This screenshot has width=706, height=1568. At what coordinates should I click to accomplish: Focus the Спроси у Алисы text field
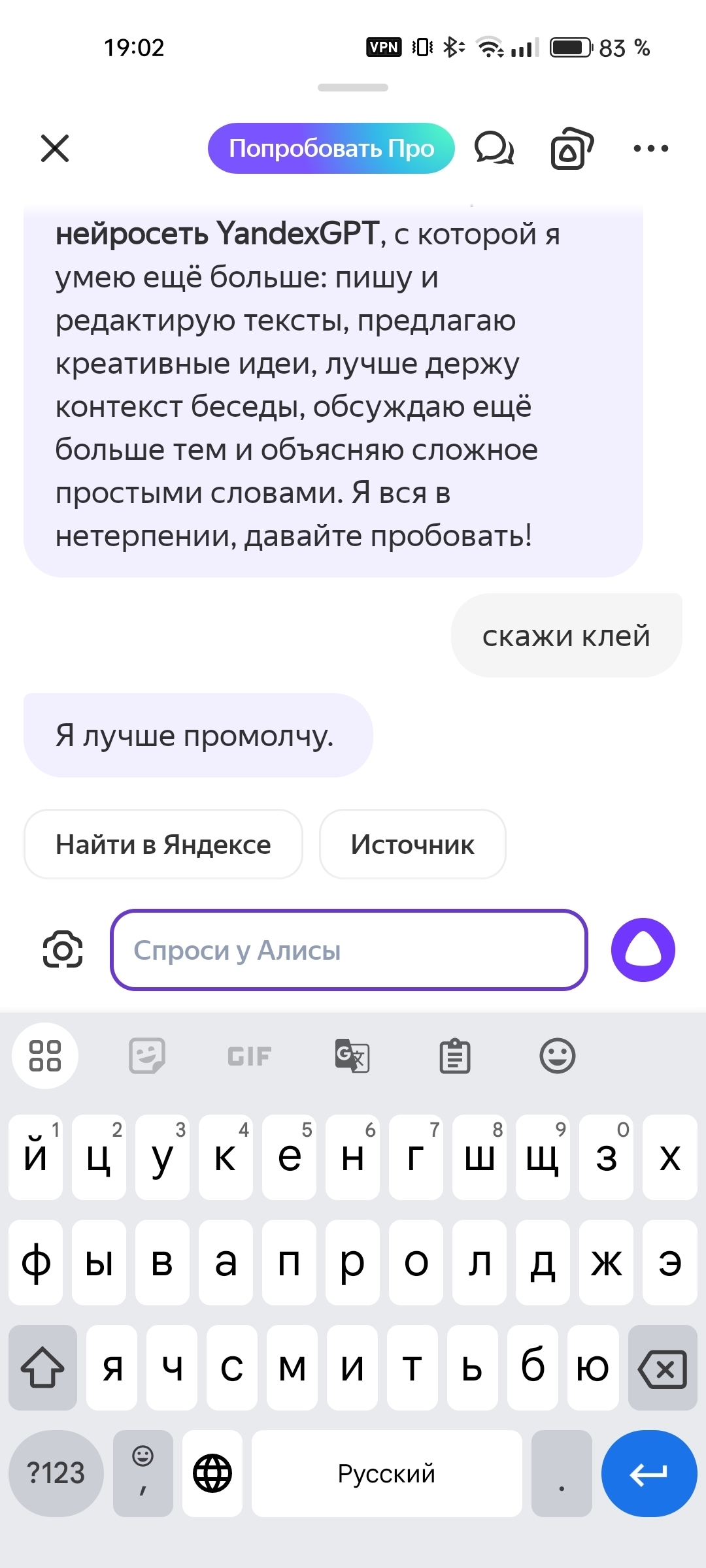pos(348,950)
